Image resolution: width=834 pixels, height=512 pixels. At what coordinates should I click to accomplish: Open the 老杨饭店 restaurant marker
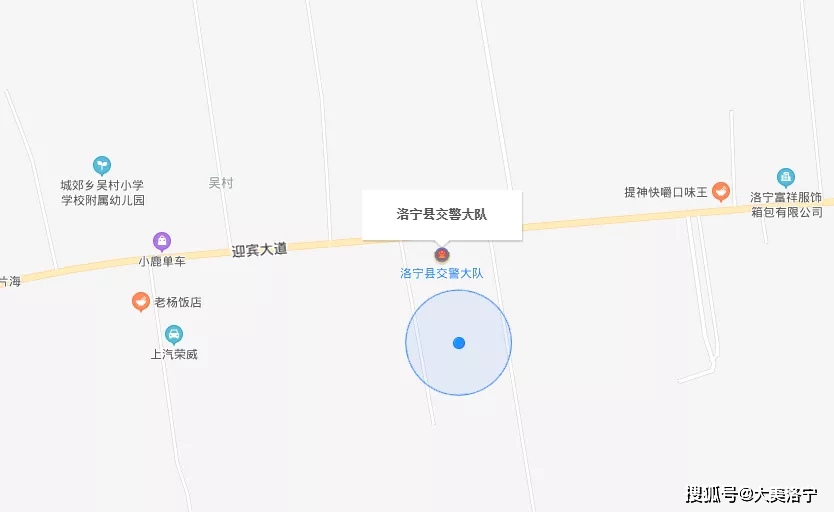(x=141, y=302)
